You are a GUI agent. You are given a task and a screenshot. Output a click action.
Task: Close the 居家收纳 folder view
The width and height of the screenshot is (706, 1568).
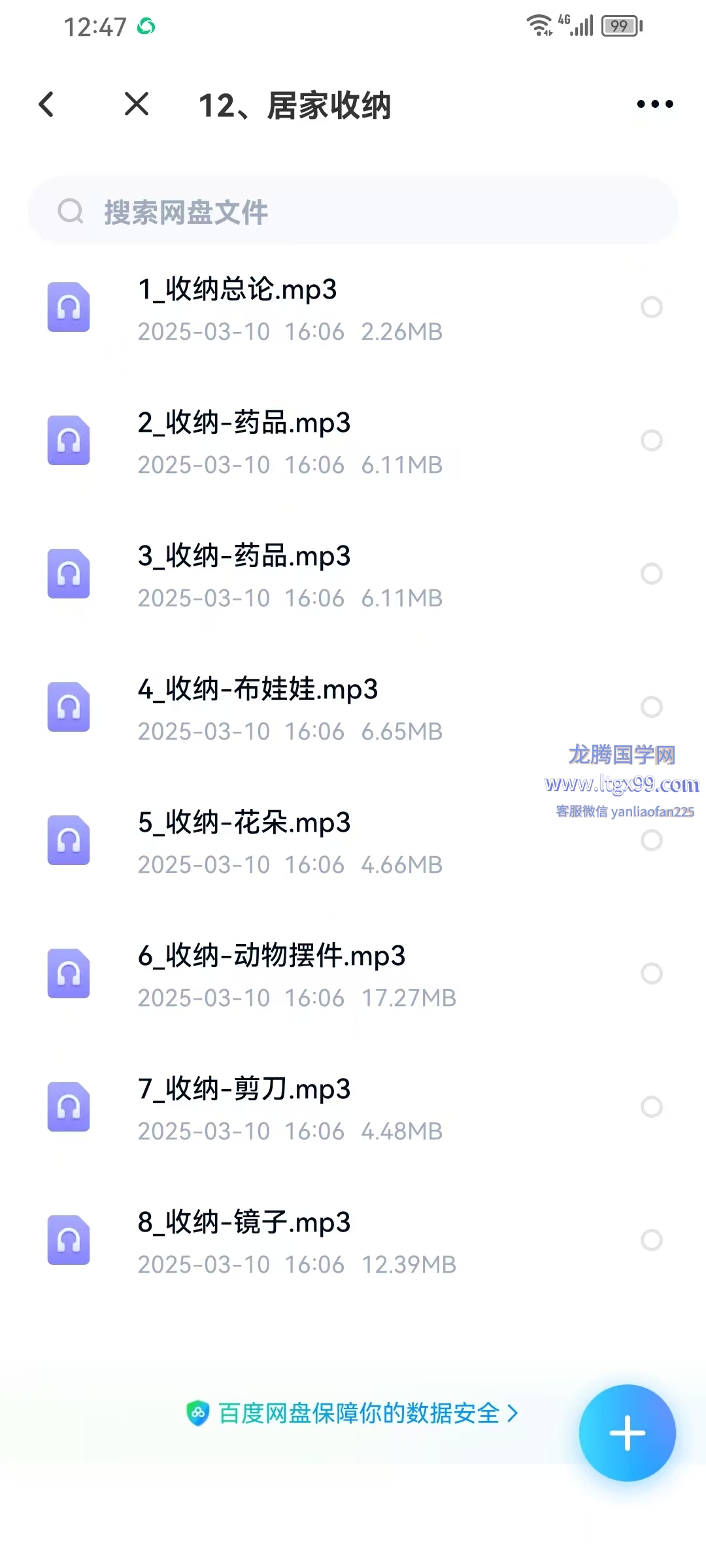click(x=137, y=105)
